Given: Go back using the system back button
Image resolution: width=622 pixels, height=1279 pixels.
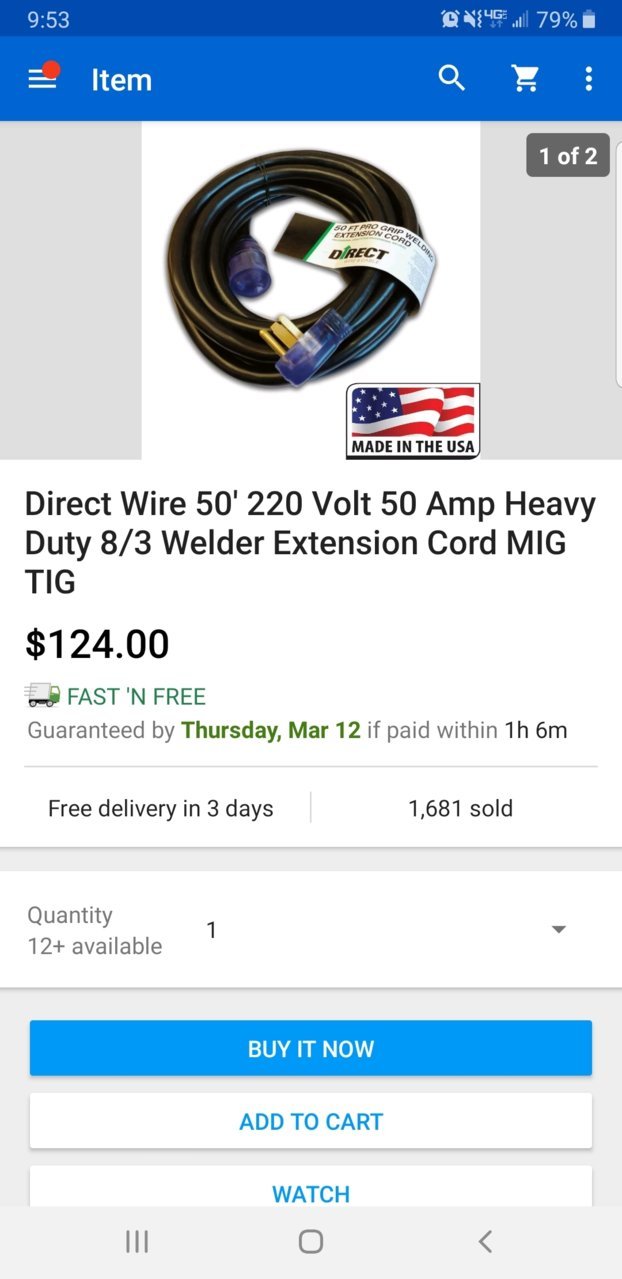Looking at the screenshot, I should 485,1242.
